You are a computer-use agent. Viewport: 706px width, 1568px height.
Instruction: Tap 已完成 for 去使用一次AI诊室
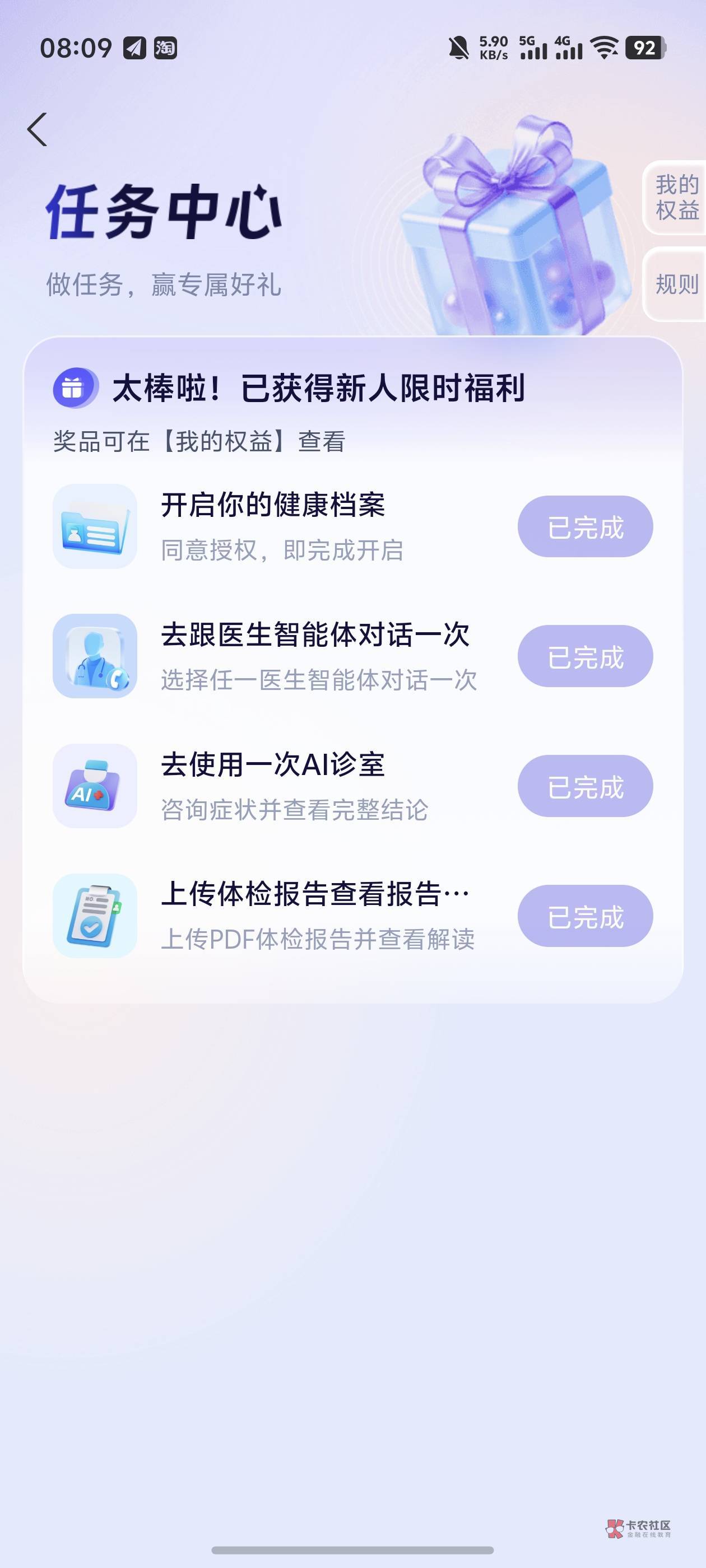click(x=585, y=786)
